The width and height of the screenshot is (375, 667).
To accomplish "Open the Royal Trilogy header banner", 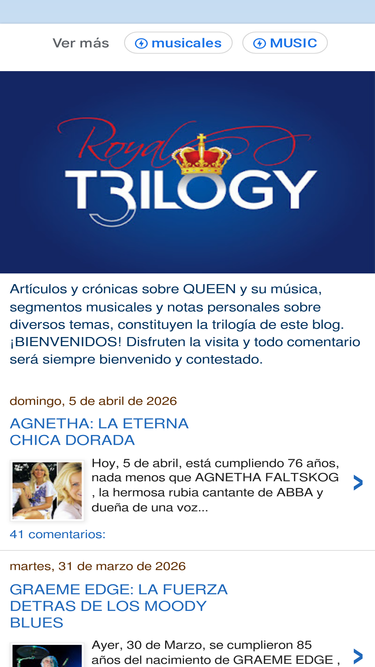I will 188,172.
